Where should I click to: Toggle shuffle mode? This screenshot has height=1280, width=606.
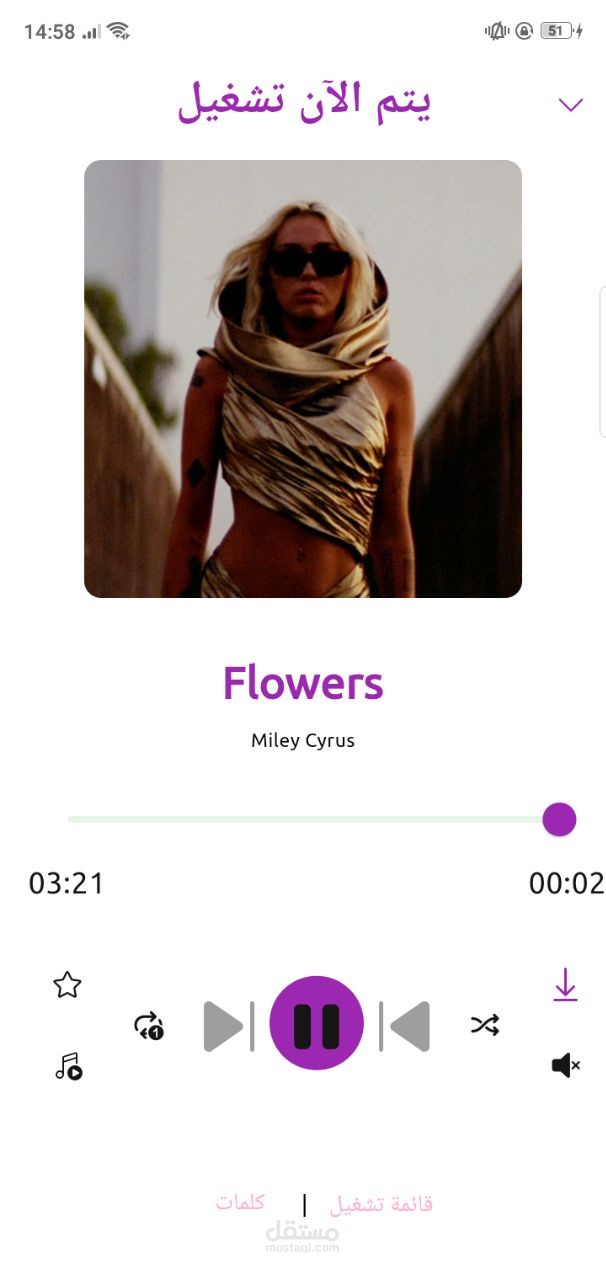point(485,1025)
